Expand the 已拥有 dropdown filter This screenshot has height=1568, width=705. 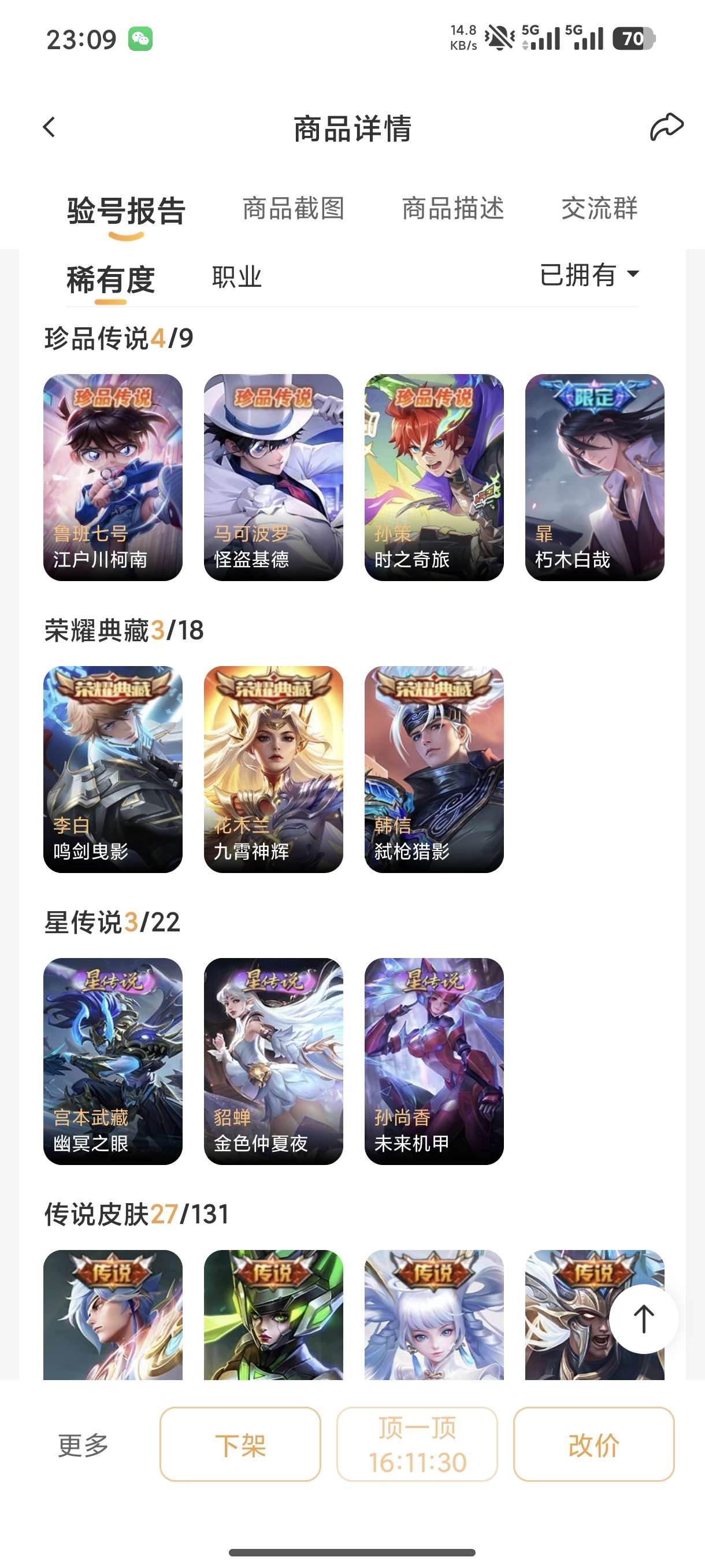click(x=589, y=275)
